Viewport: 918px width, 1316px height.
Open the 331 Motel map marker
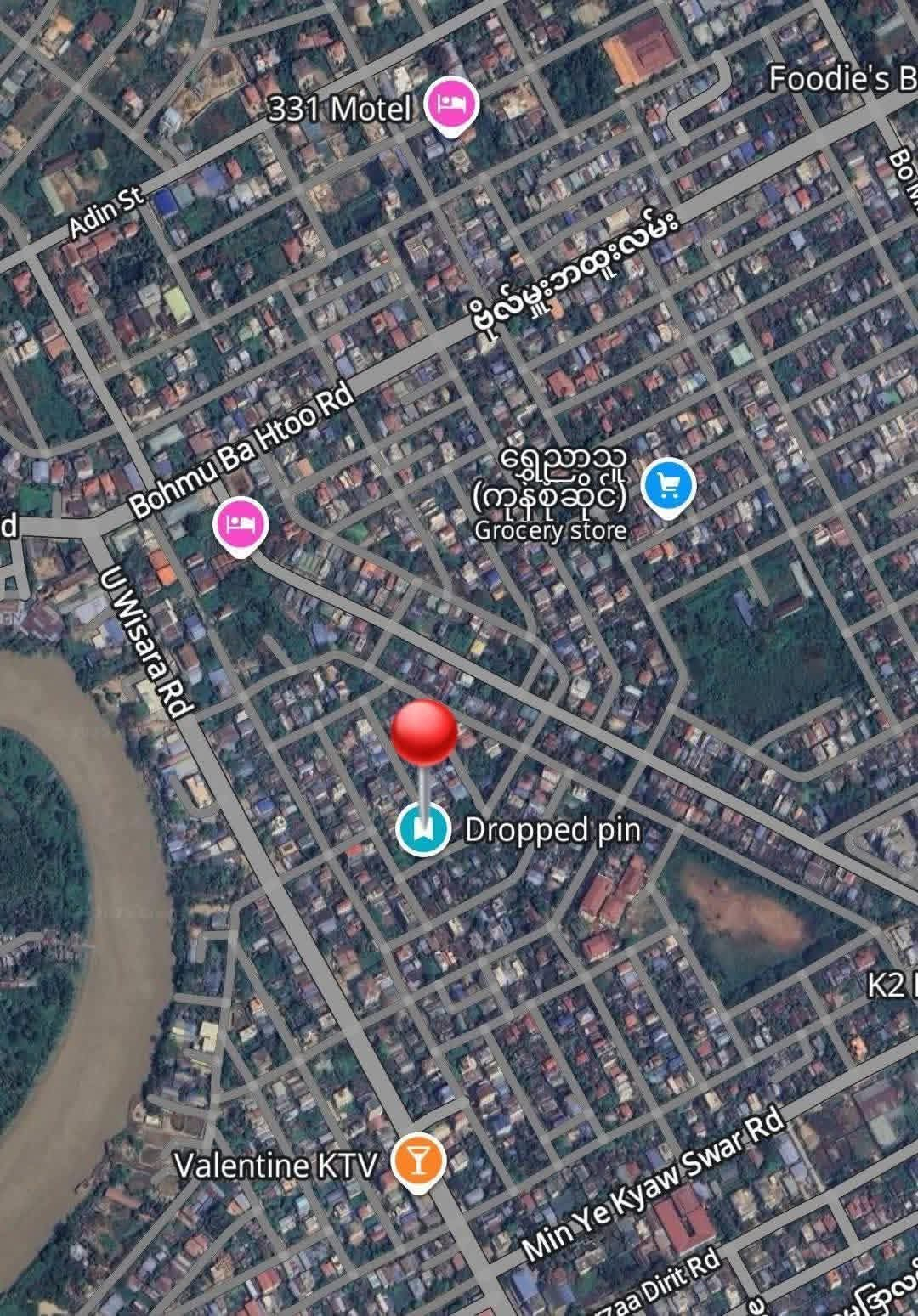451,104
